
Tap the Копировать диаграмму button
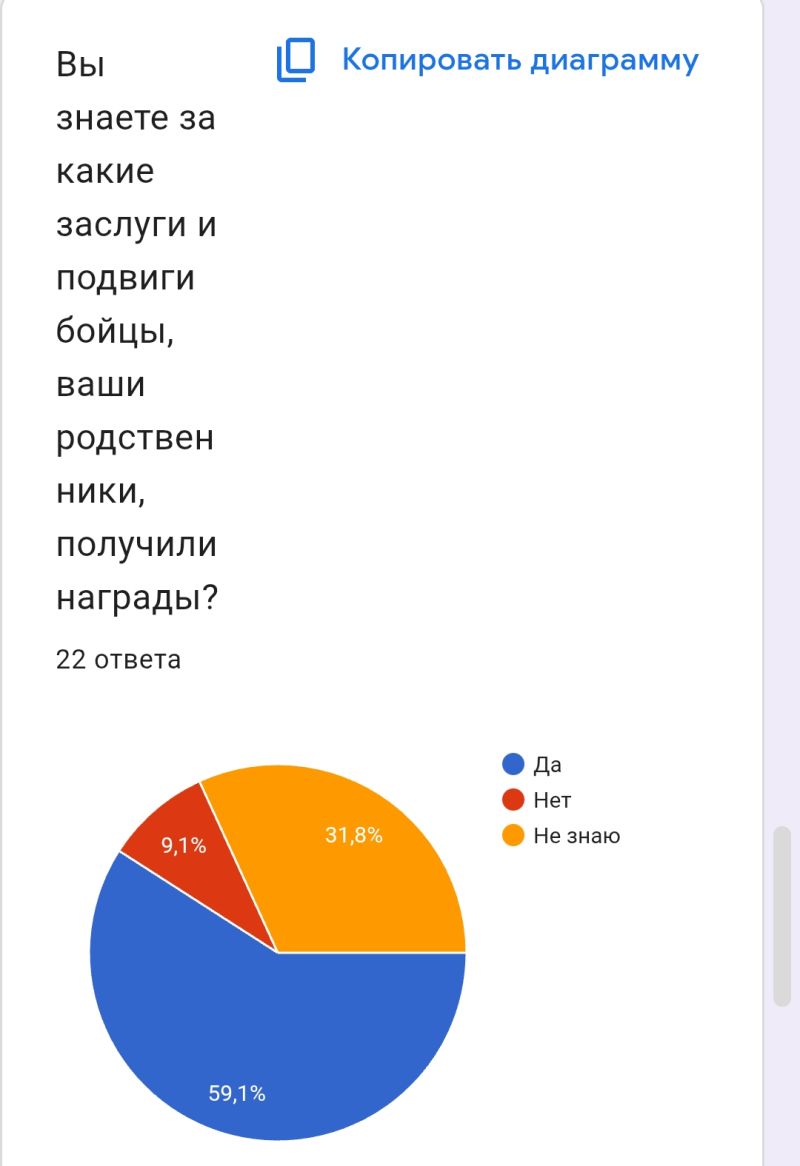[488, 59]
